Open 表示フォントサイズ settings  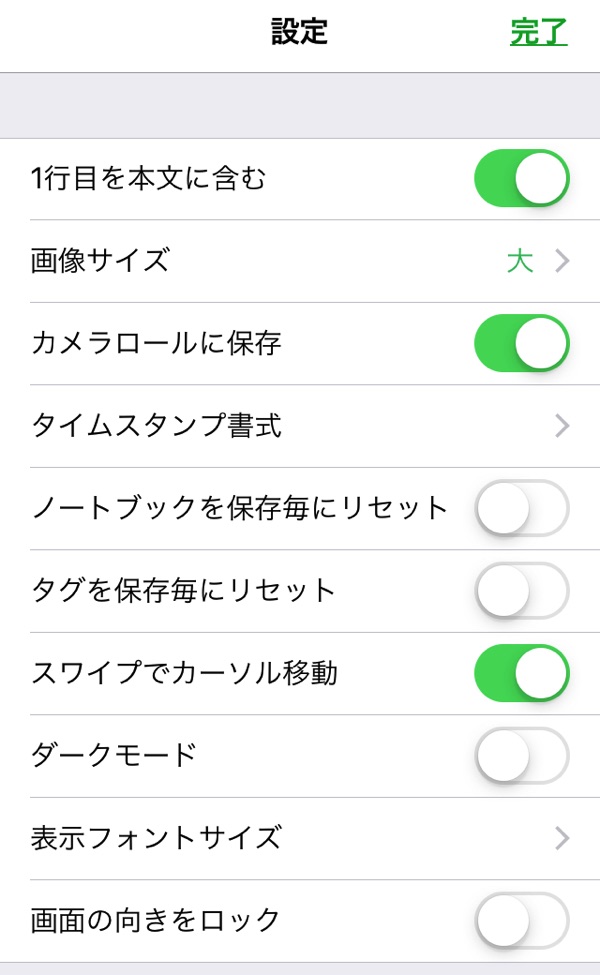300,838
